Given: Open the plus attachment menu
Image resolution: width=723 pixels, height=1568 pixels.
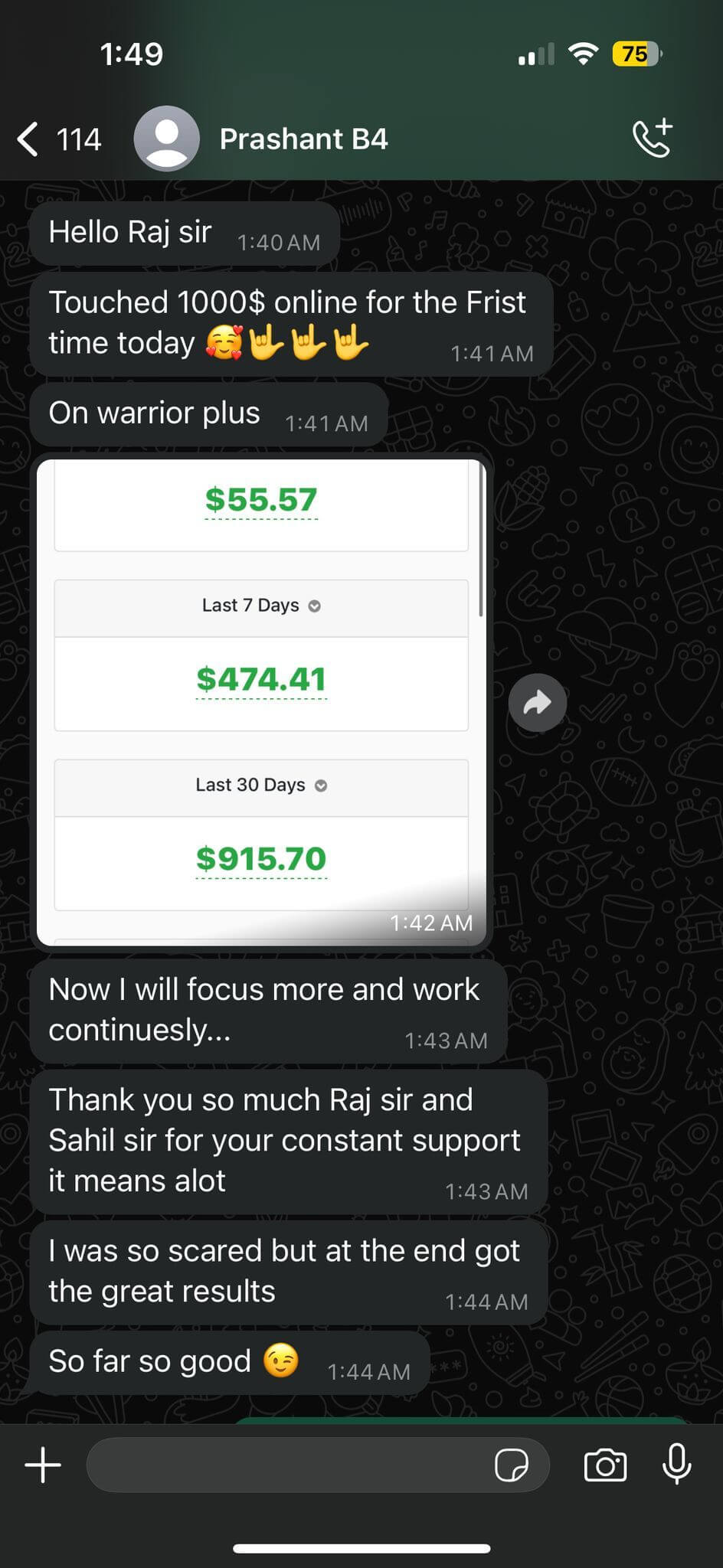Looking at the screenshot, I should [x=43, y=1465].
